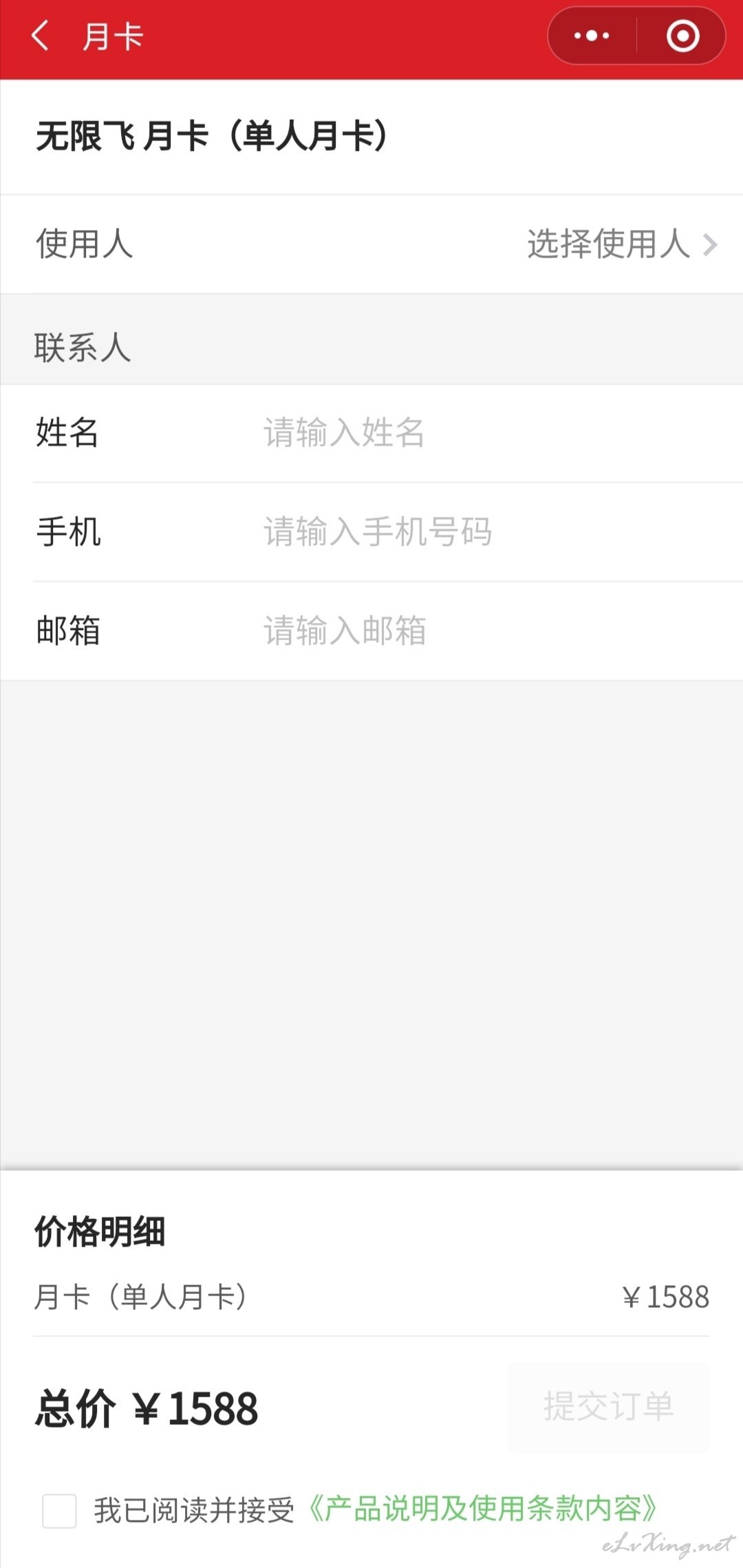
Task: Tap the 提交订单 button
Action: click(x=609, y=1406)
